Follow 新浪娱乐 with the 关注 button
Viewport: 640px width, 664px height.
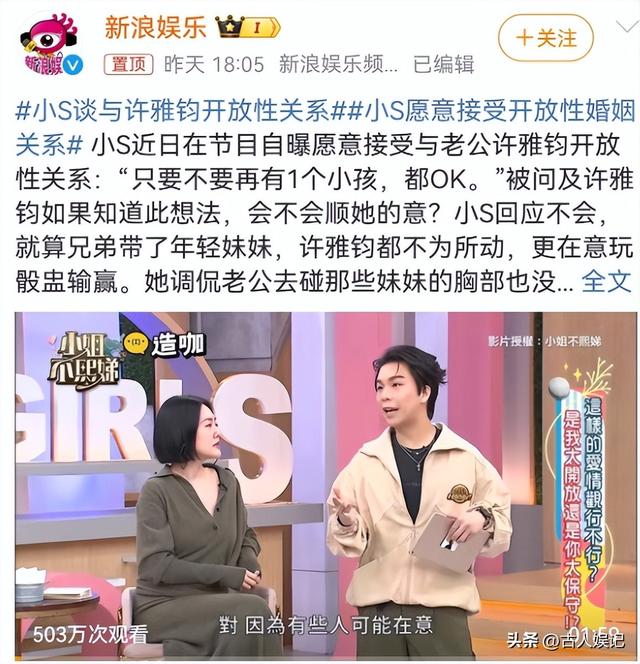click(546, 38)
